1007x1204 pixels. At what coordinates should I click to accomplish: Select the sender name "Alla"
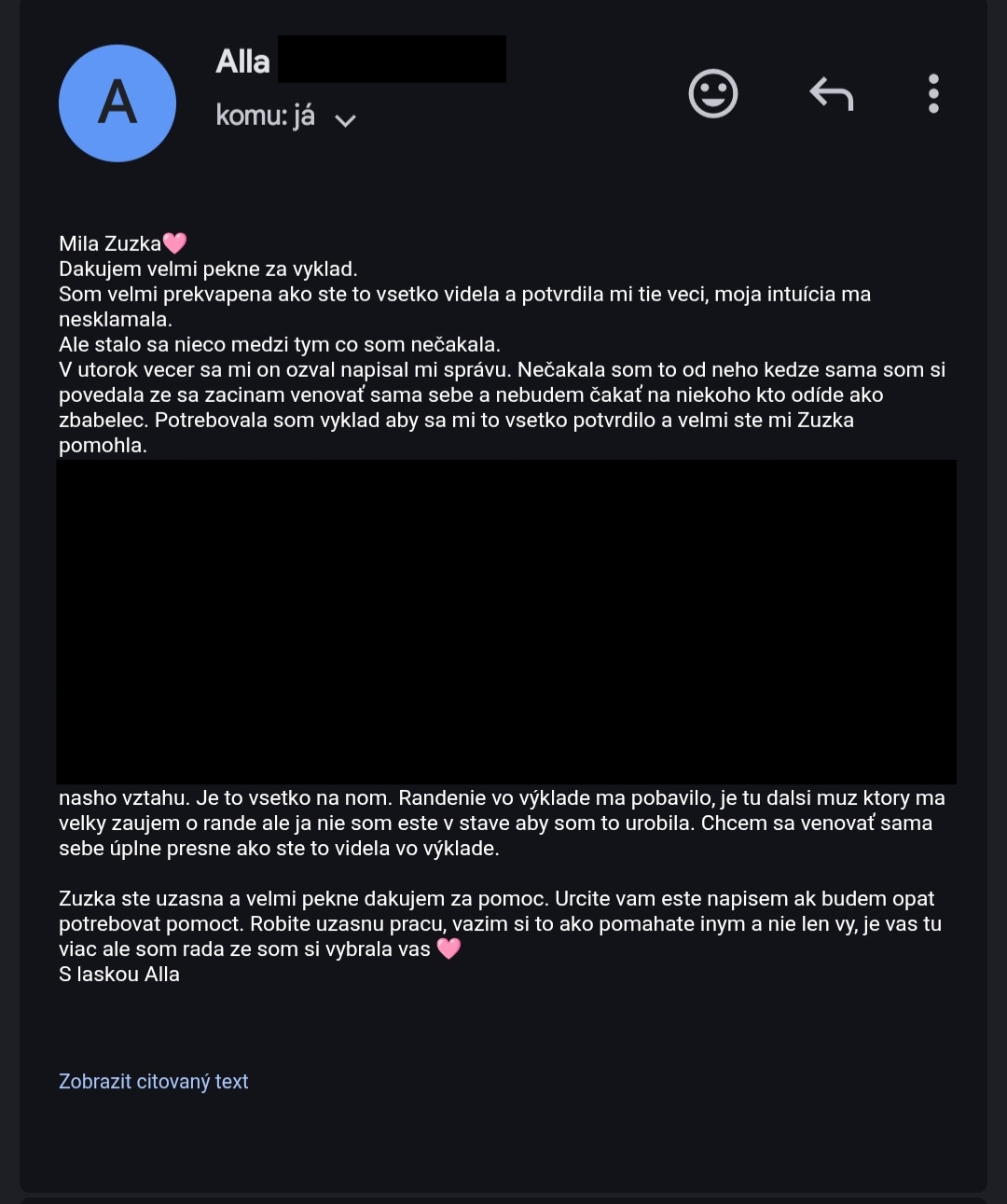pos(242,60)
